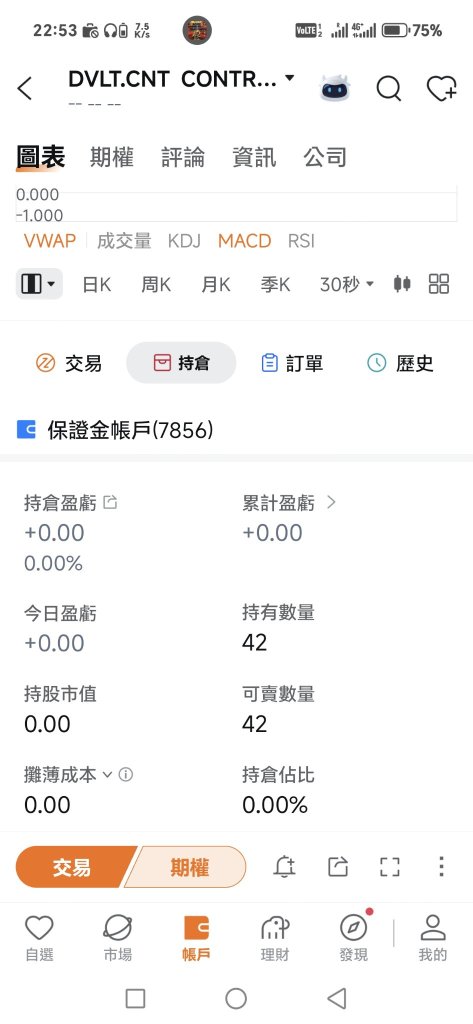Tap the orange 交易 button
This screenshot has height=1024, width=473.
73,867
